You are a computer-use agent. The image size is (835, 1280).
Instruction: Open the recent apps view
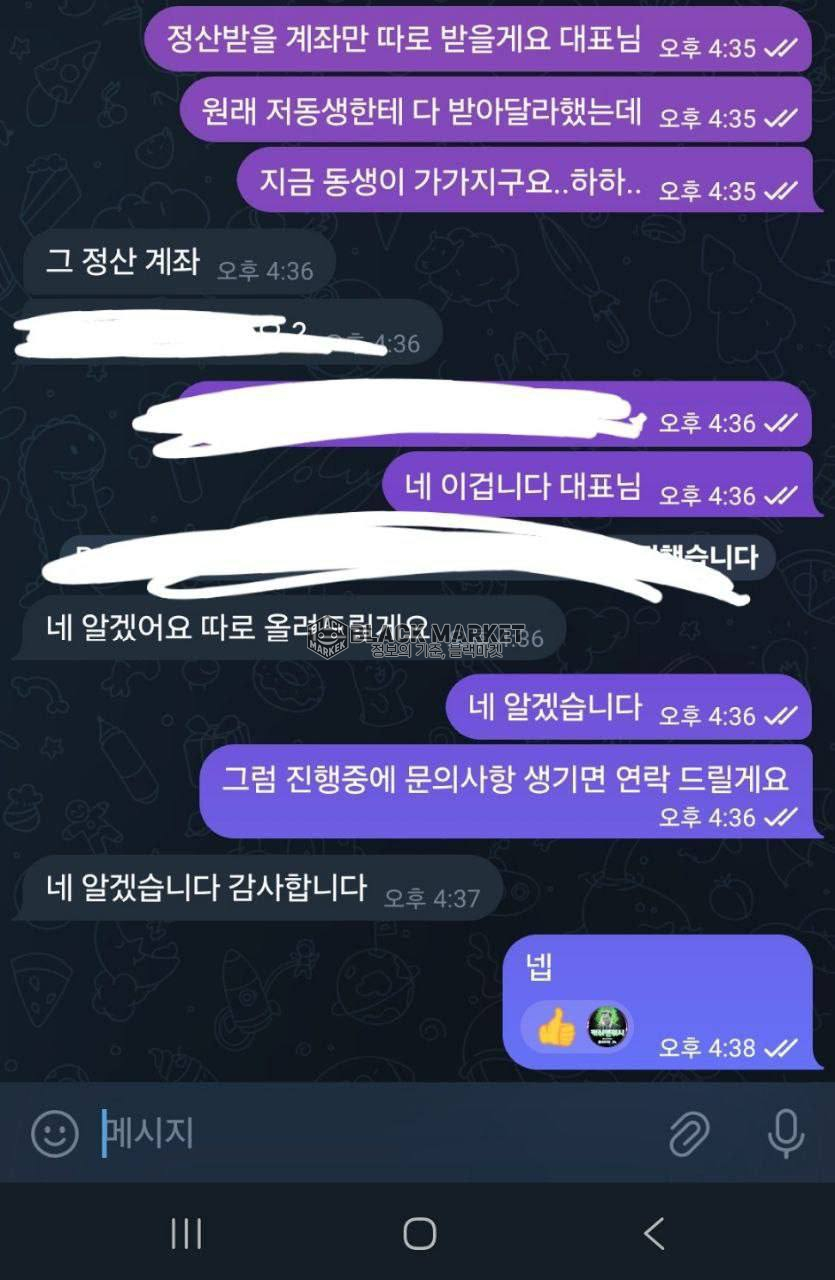pos(186,1233)
